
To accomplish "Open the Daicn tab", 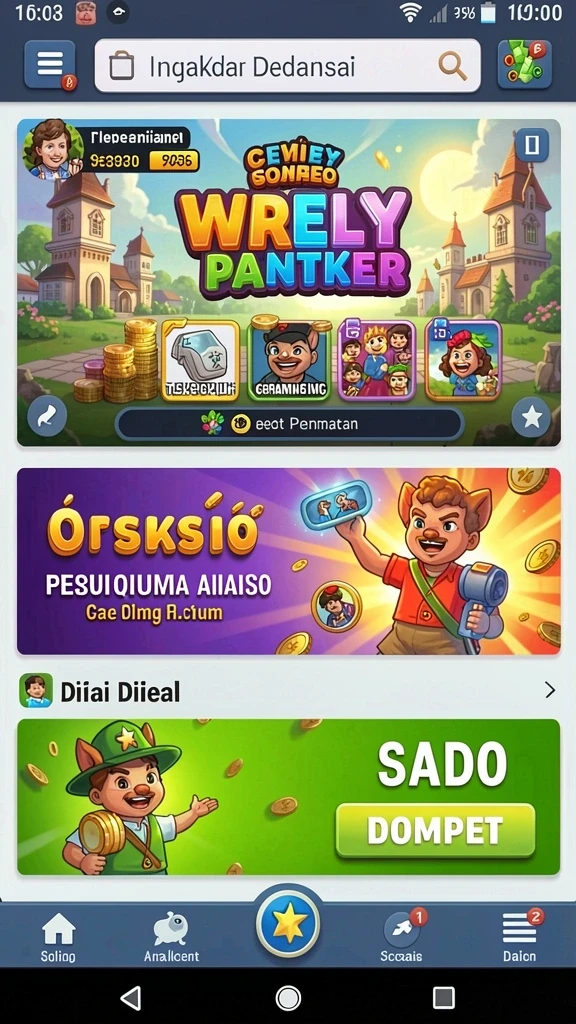I will (520, 936).
